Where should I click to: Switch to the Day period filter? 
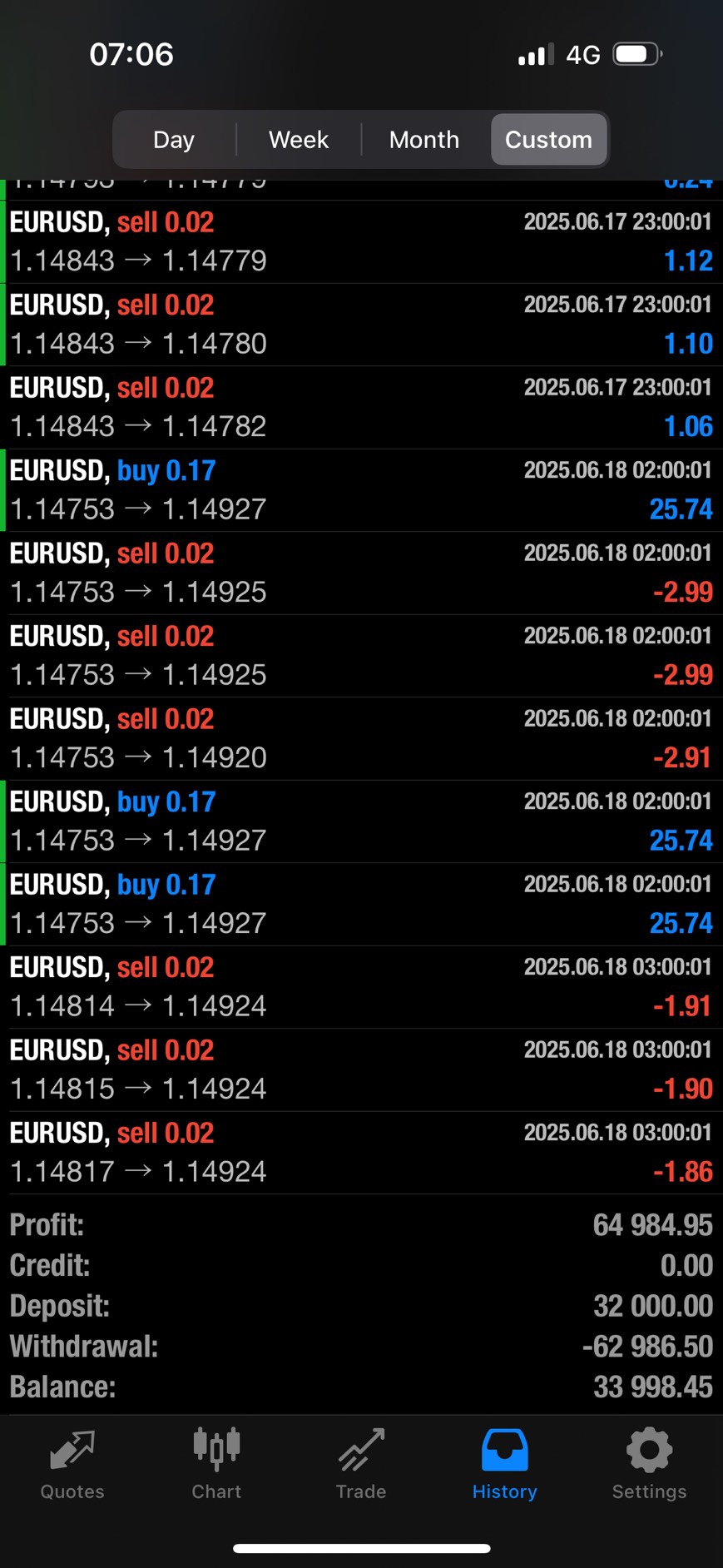pos(174,140)
